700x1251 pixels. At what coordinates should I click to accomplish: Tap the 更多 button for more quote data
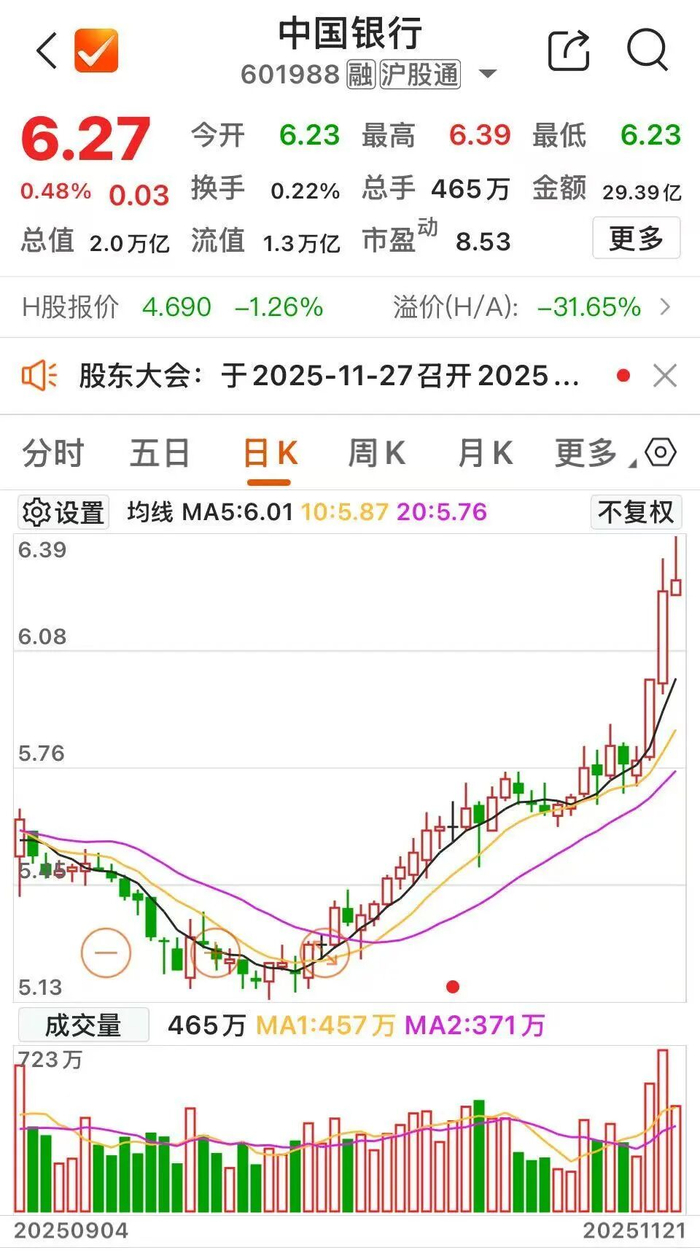(636, 239)
